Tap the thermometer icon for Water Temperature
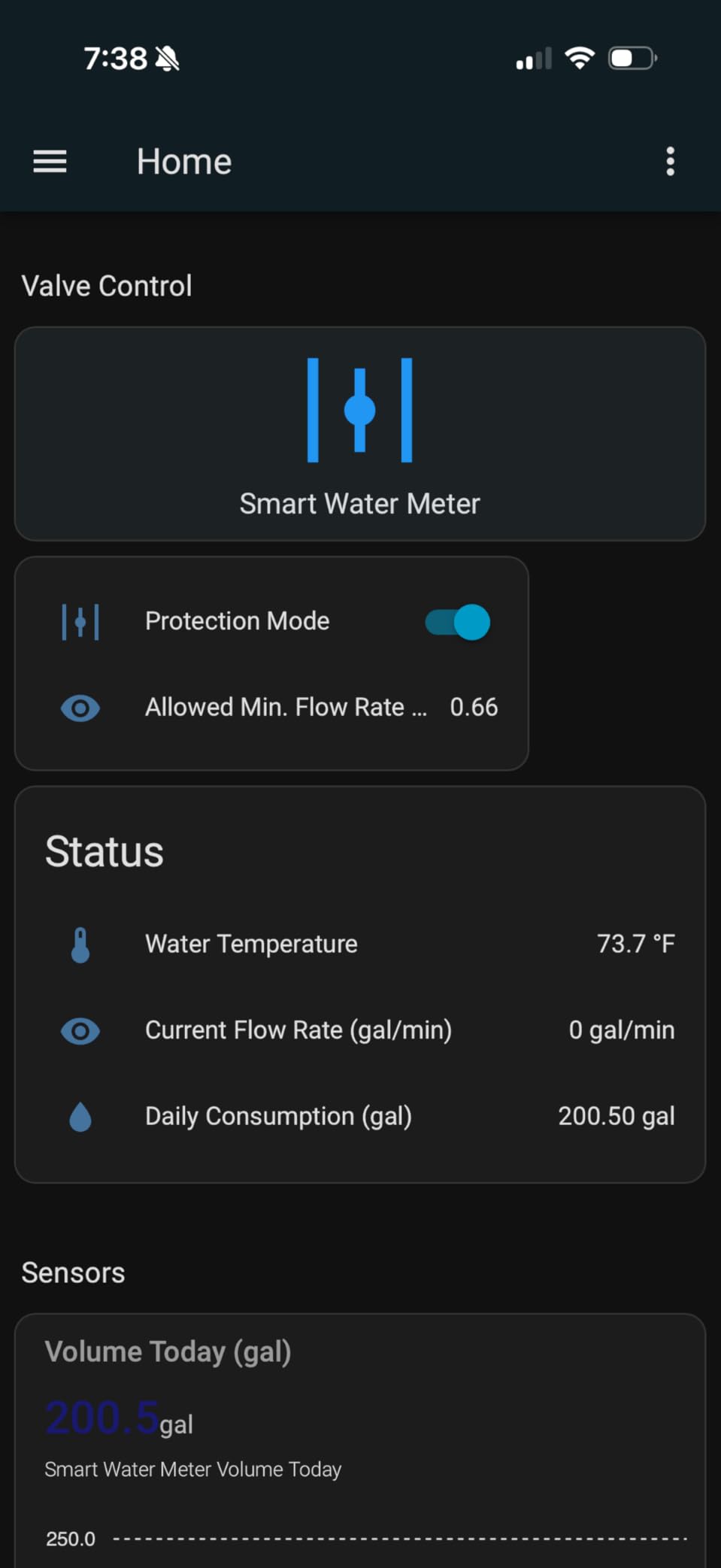This screenshot has width=721, height=1568. tap(80, 944)
